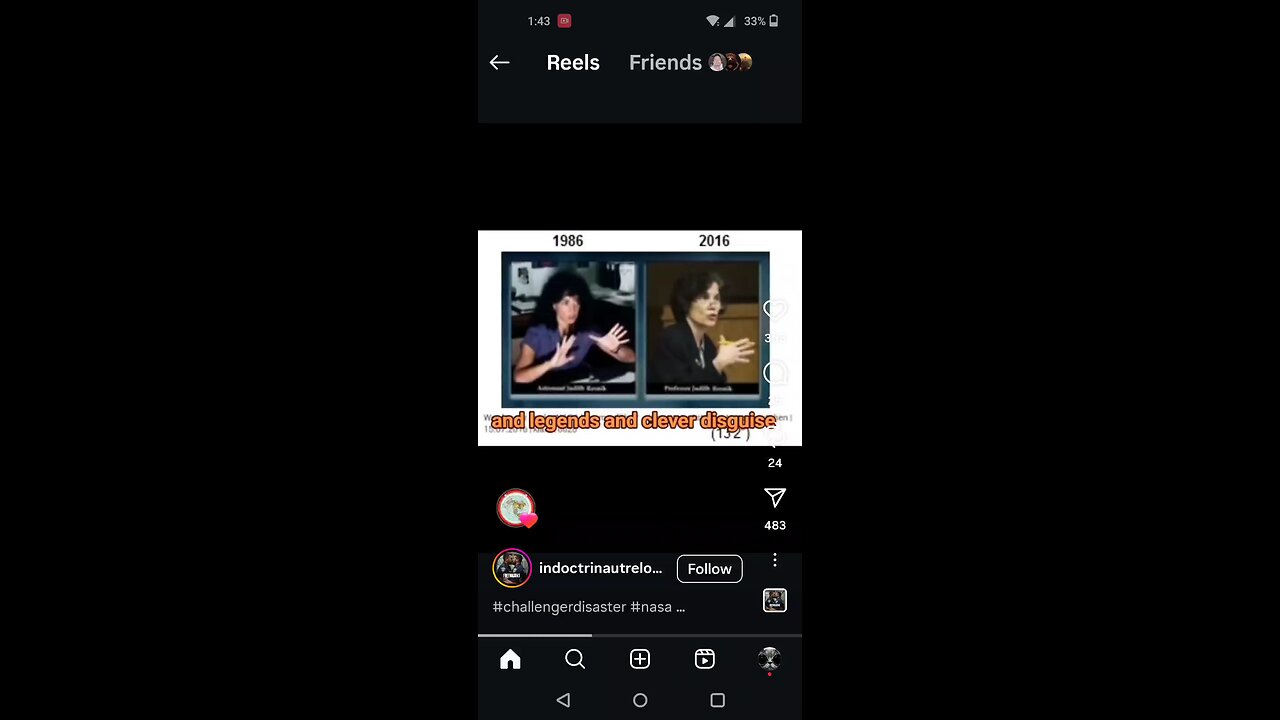The image size is (1280, 720).
Task: Follow the indoctrinautrelo account
Action: [709, 568]
